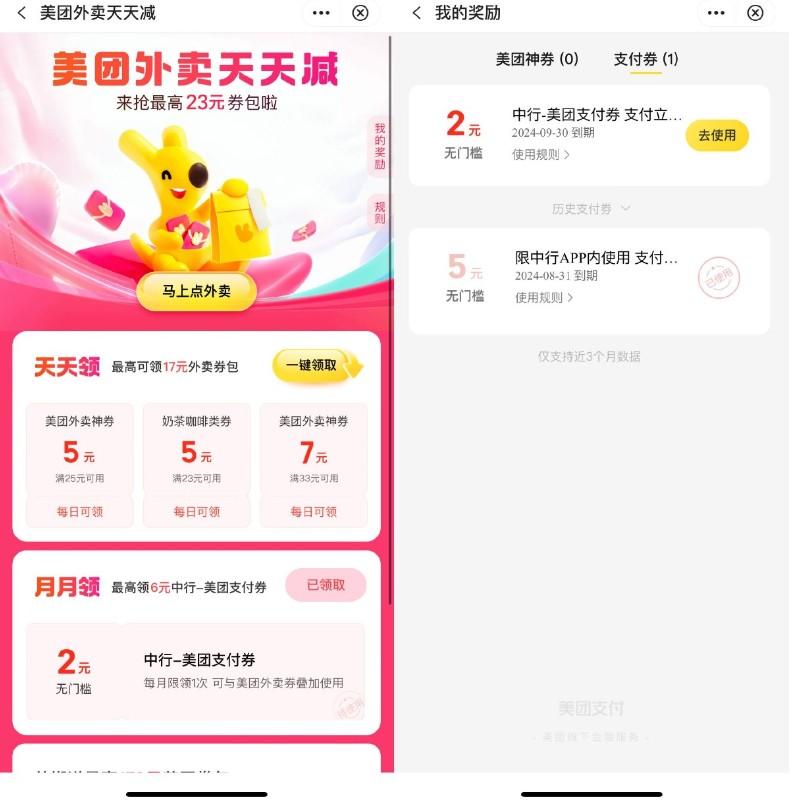Tap the circular close icon on the activity page

[360, 14]
